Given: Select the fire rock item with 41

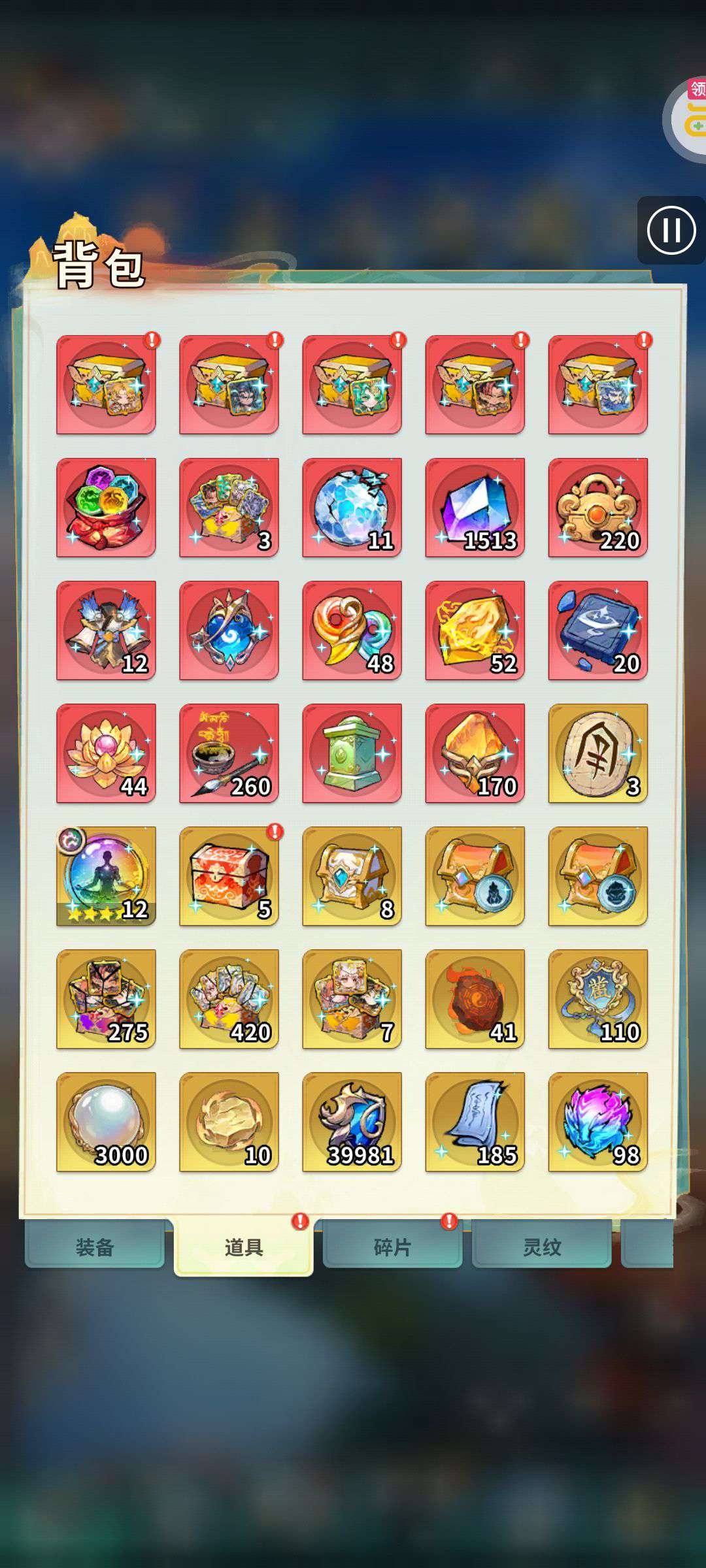Looking at the screenshot, I should pos(475,999).
